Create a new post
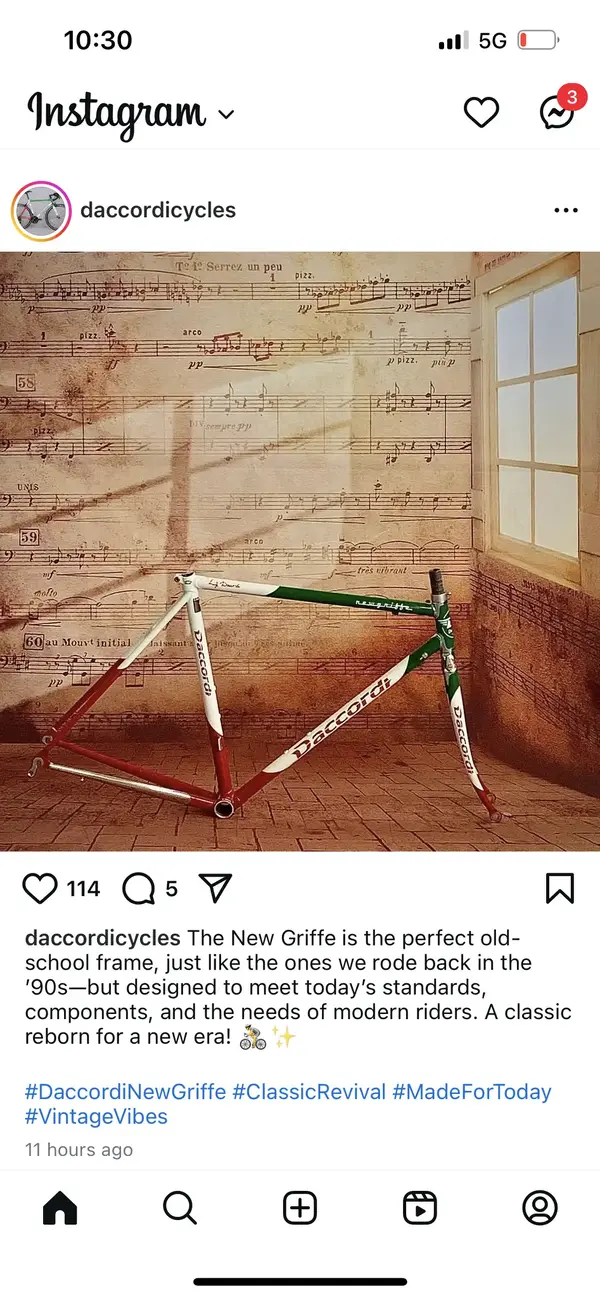The image size is (600, 1298). [300, 1209]
